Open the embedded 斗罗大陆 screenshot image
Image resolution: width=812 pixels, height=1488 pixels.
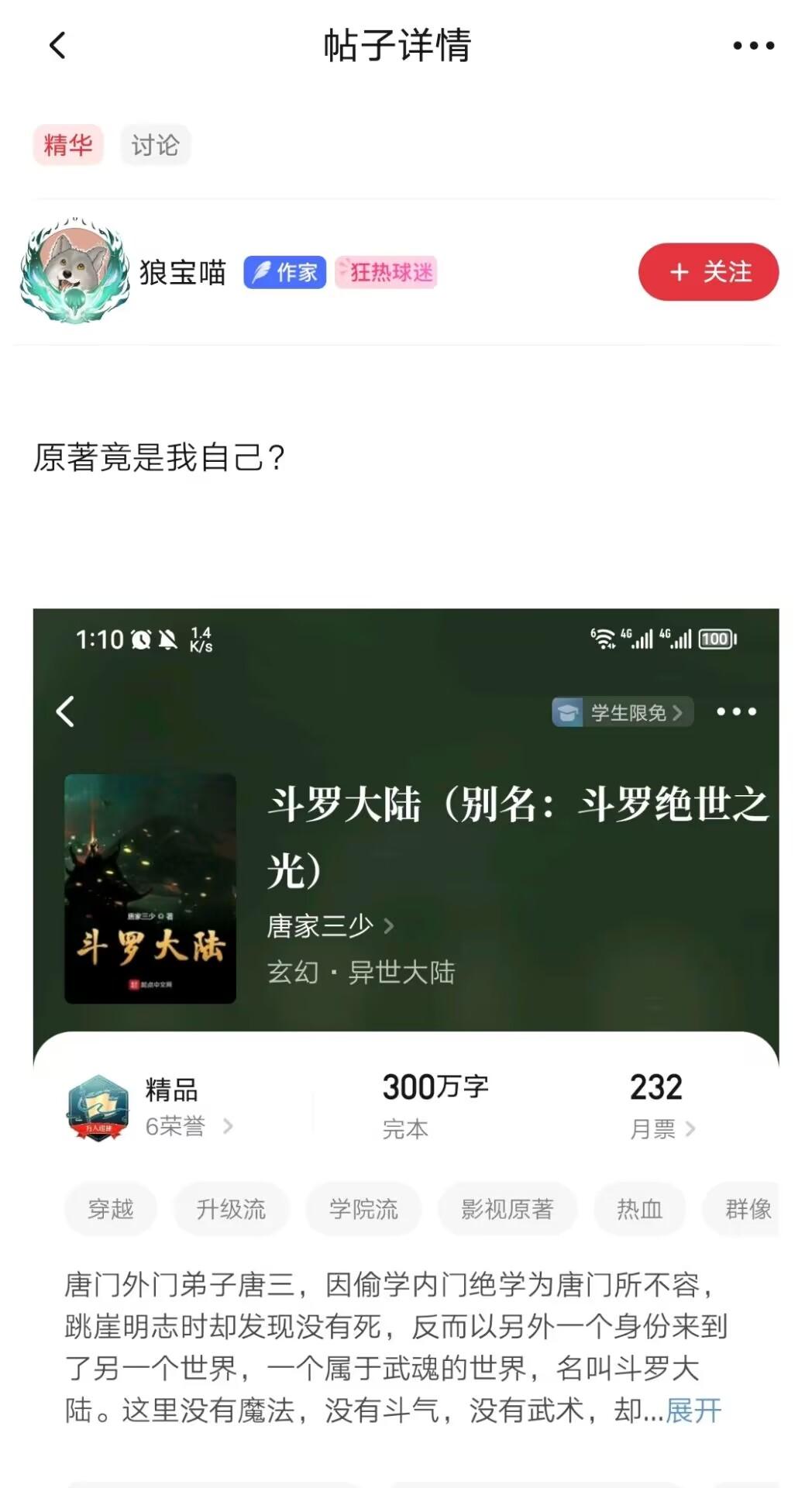tap(406, 1007)
